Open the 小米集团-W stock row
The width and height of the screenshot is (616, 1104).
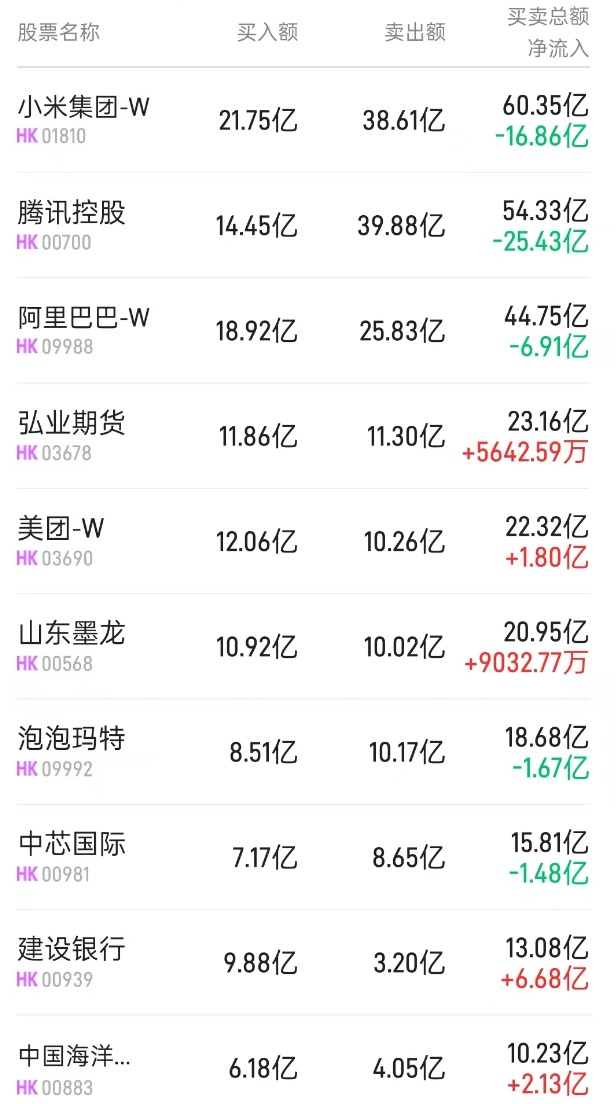click(84, 108)
